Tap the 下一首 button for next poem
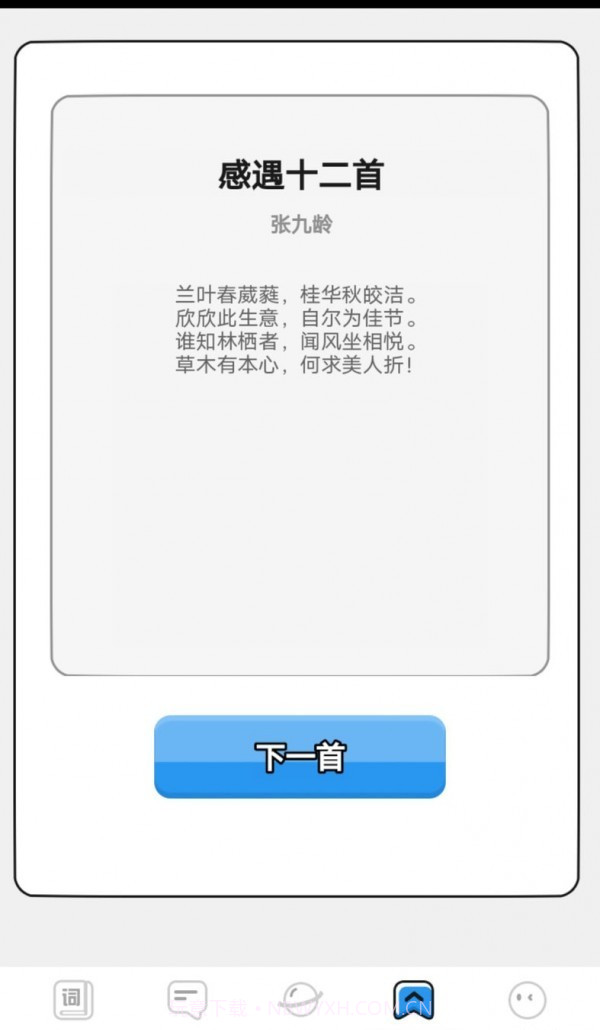The width and height of the screenshot is (600, 1030). tap(299, 757)
